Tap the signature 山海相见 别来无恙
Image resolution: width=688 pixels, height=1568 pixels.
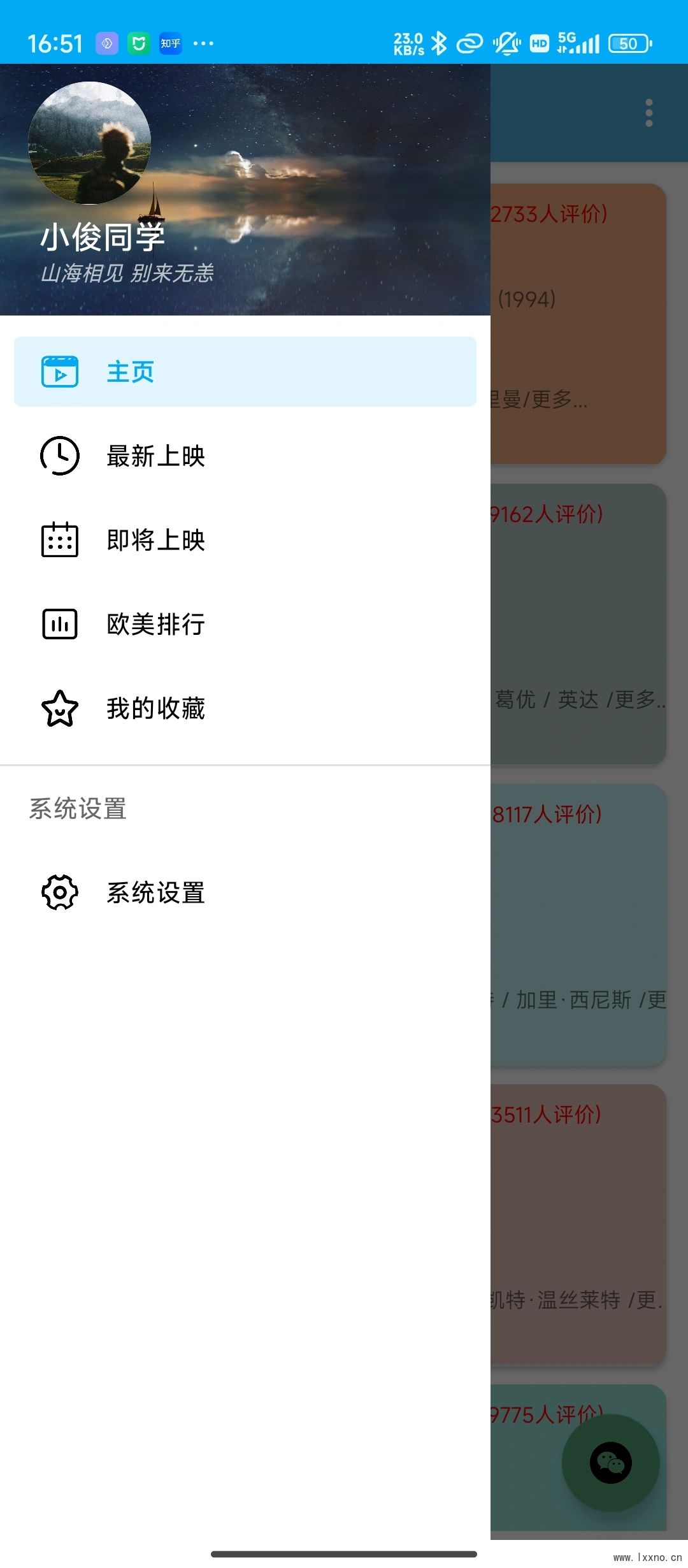(127, 274)
